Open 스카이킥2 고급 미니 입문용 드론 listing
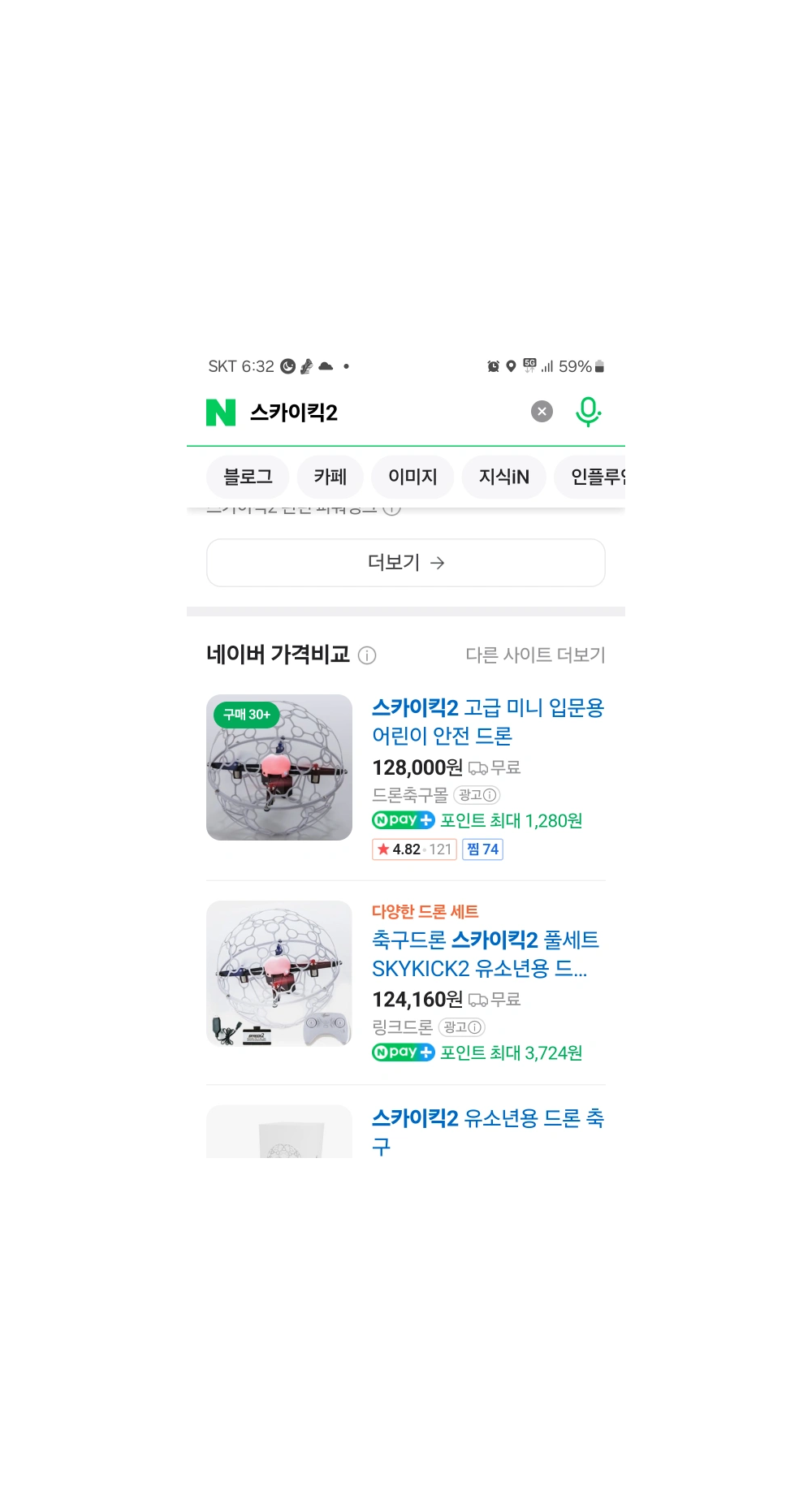 [x=487, y=721]
